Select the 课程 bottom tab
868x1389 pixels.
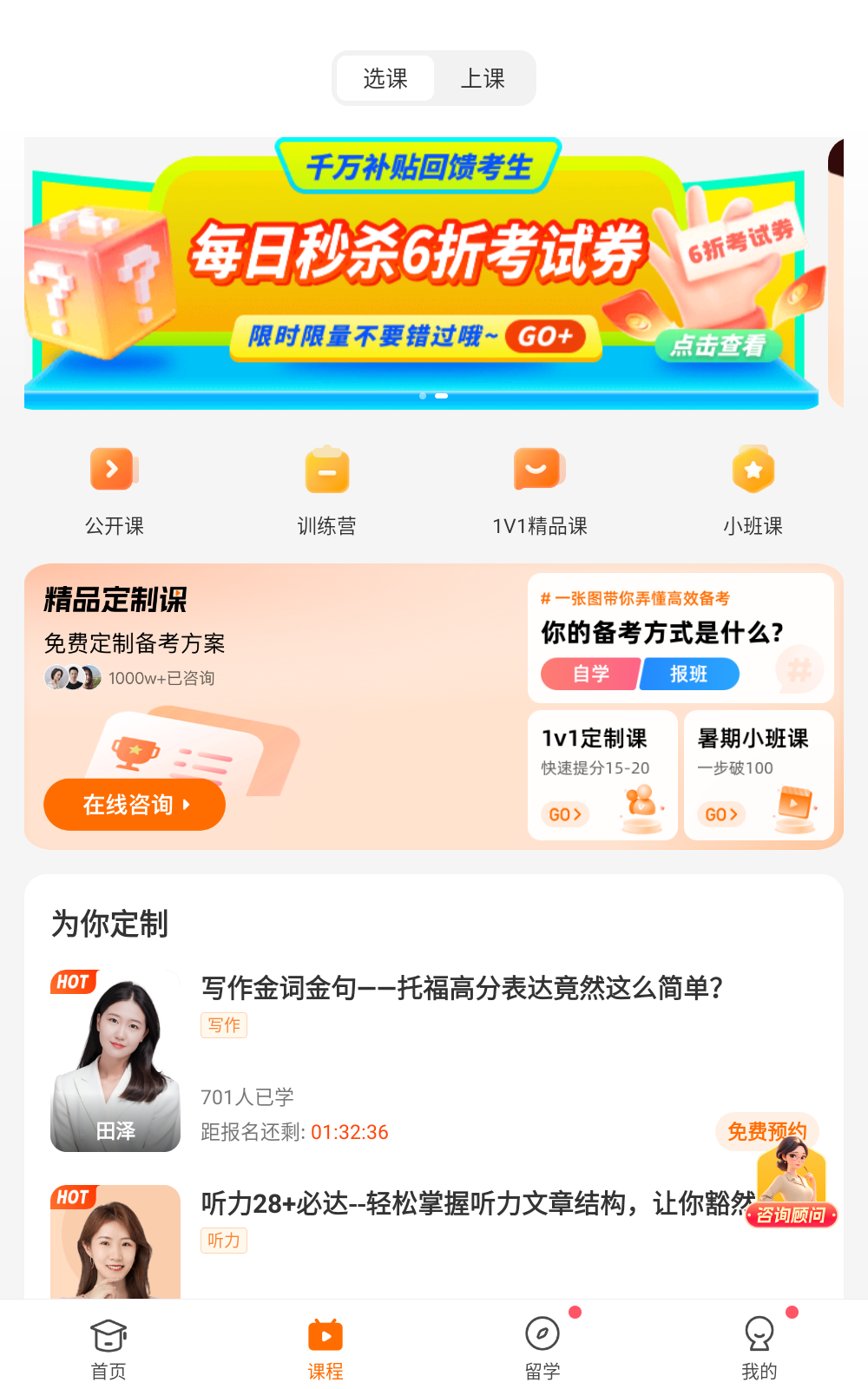(x=325, y=1347)
